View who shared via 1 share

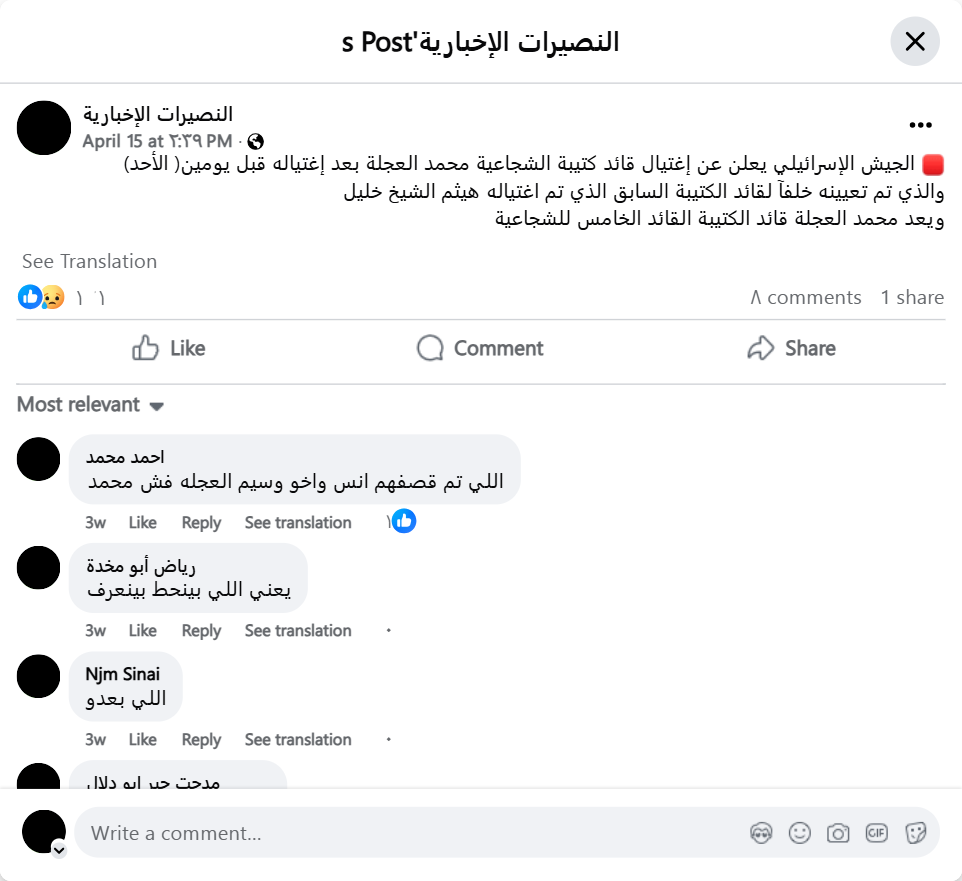tap(912, 297)
